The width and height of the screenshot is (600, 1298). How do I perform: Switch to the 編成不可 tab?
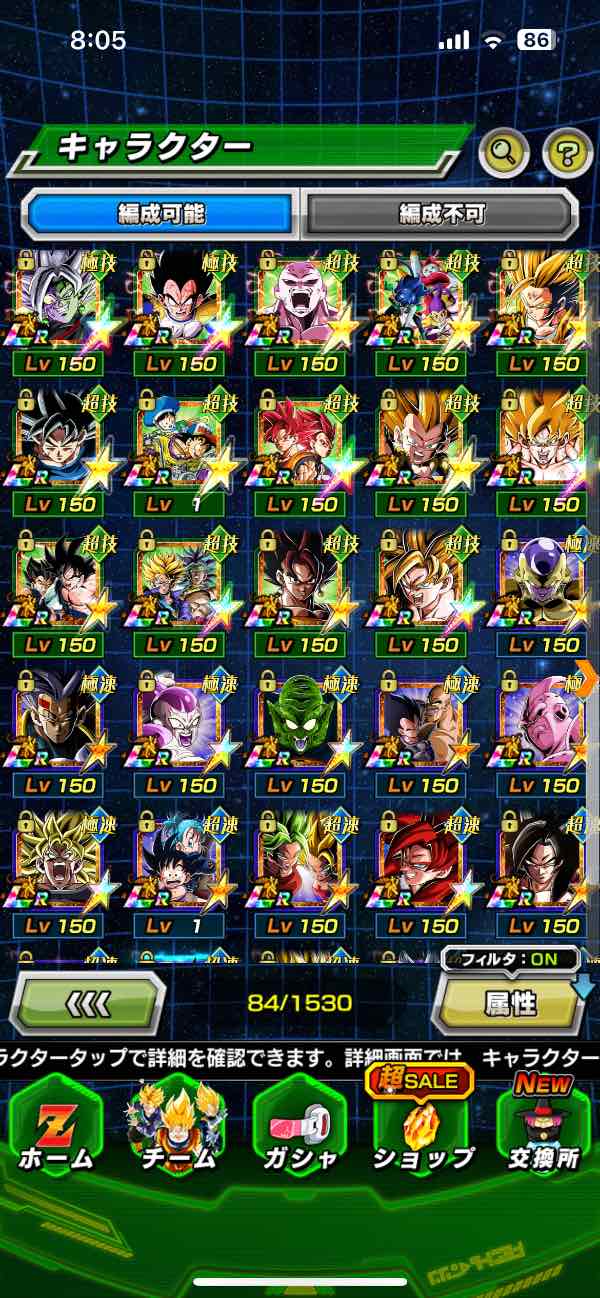[442, 213]
